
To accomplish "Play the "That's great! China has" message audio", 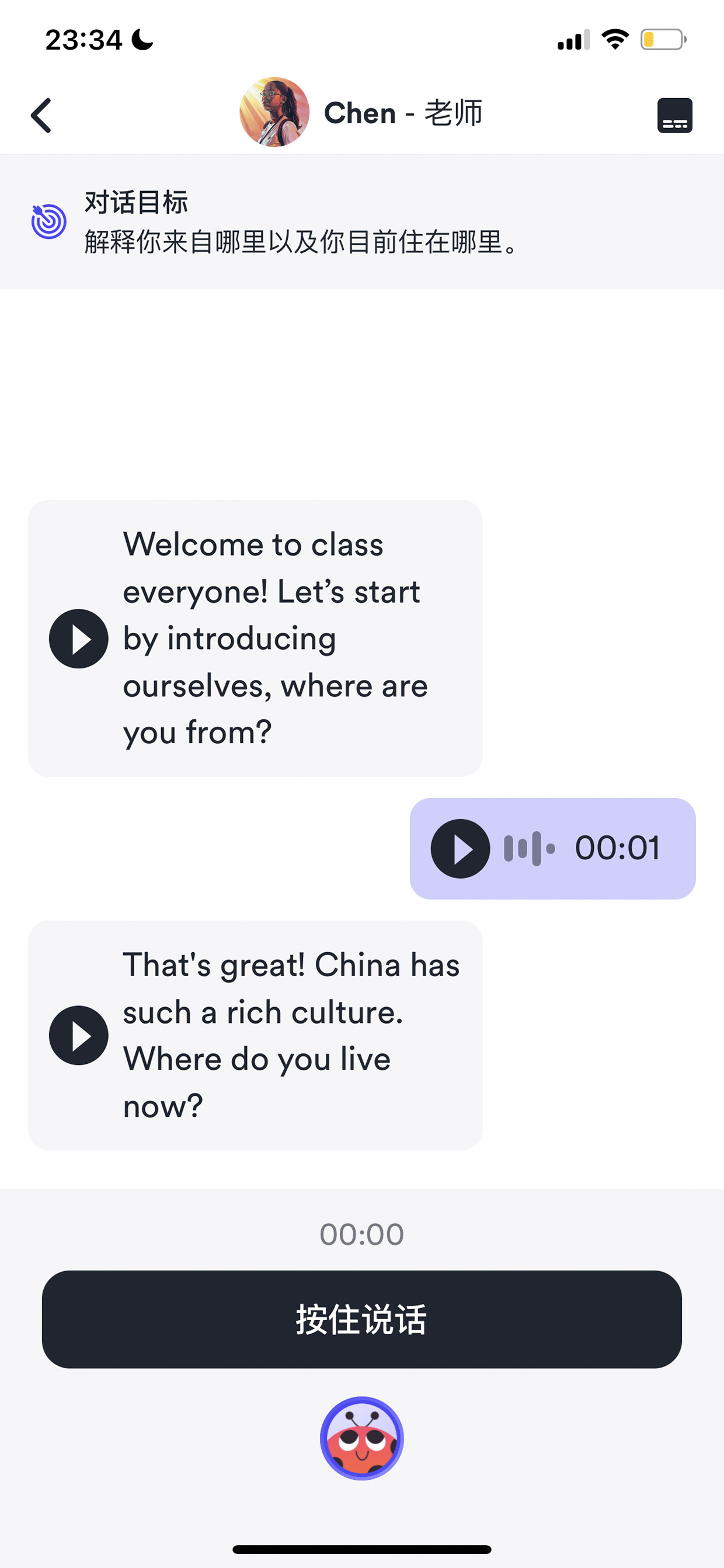I will [x=78, y=1035].
